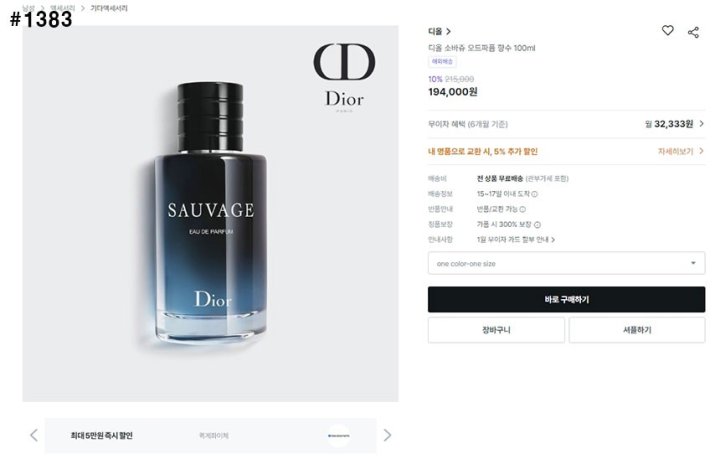Show next promotion banner with right arrow

(388, 435)
